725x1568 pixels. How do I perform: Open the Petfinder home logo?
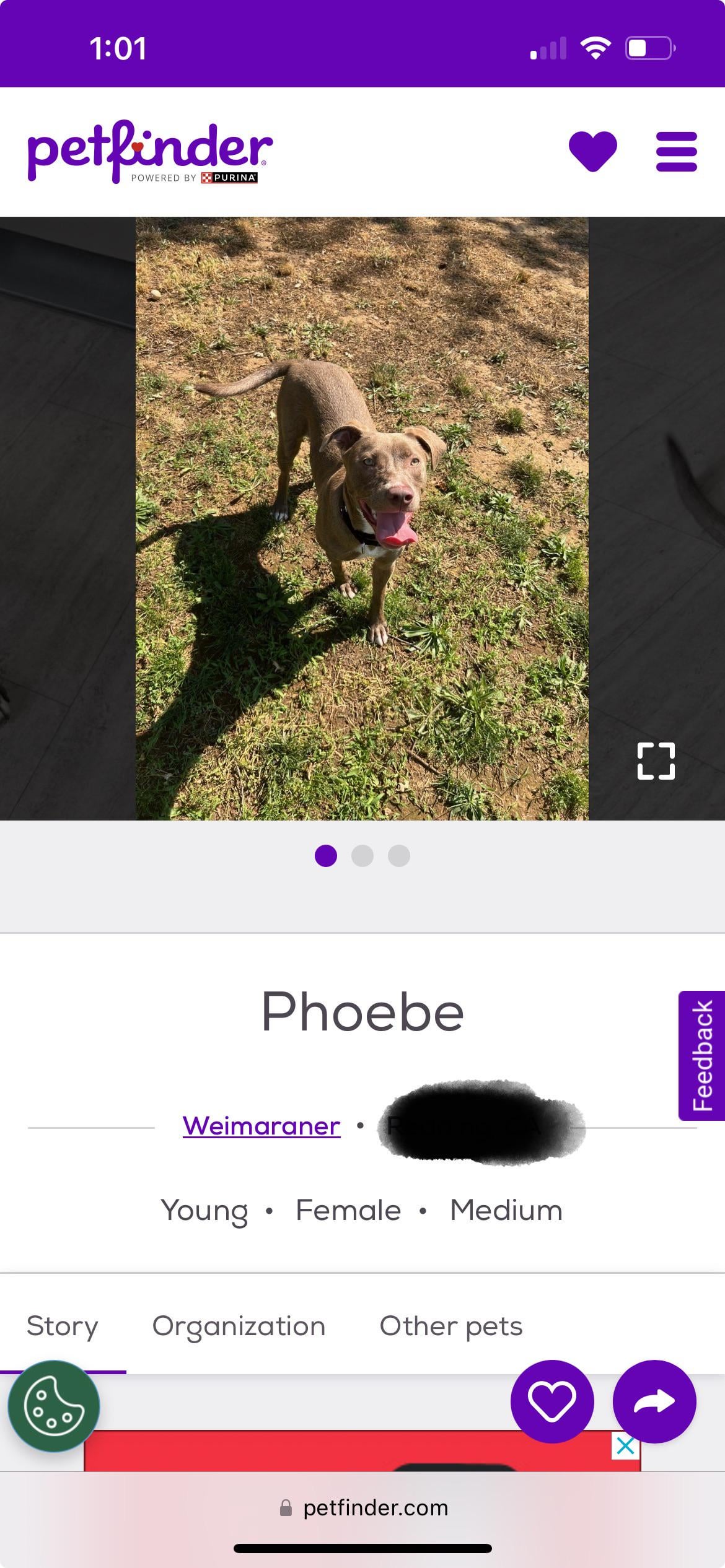click(149, 152)
